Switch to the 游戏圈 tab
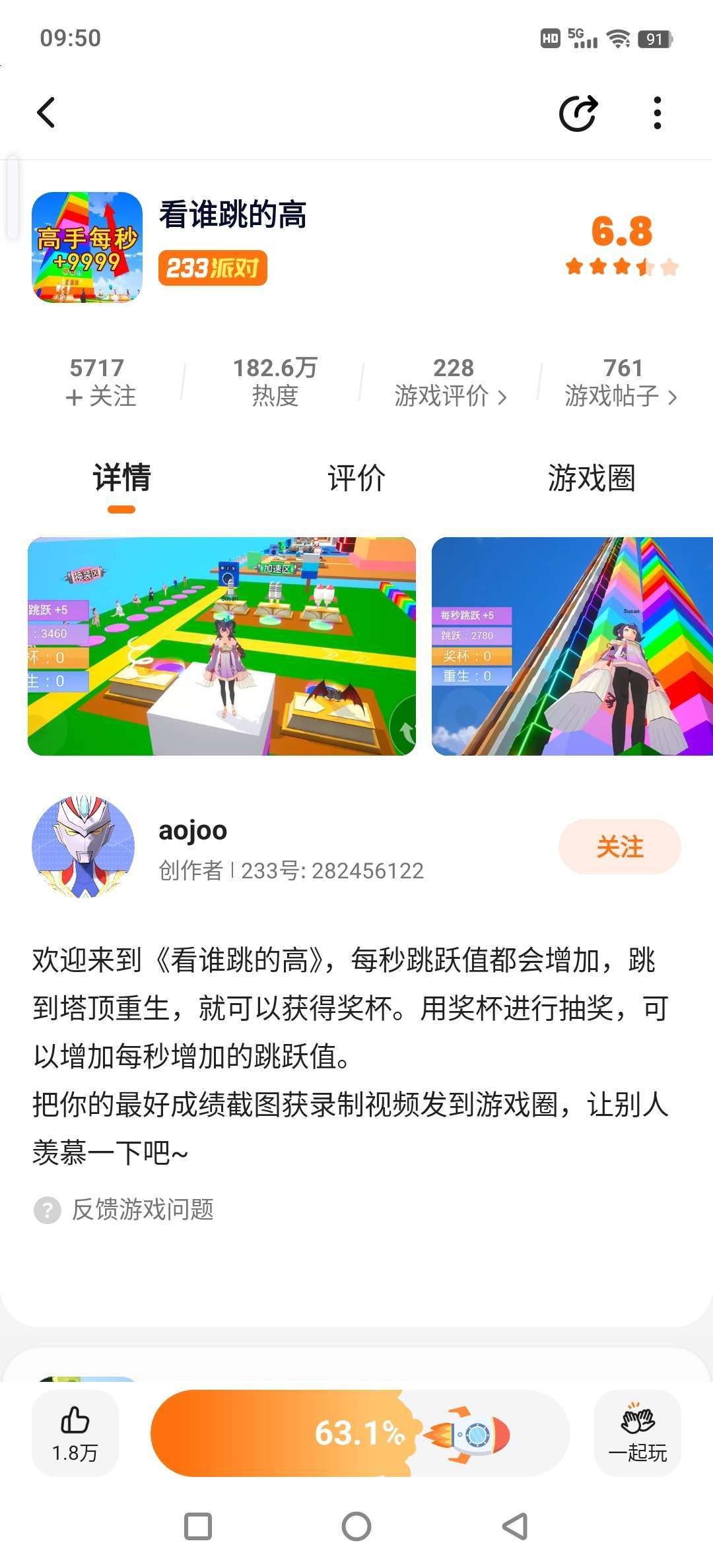The image size is (713, 1568). pyautogui.click(x=592, y=478)
